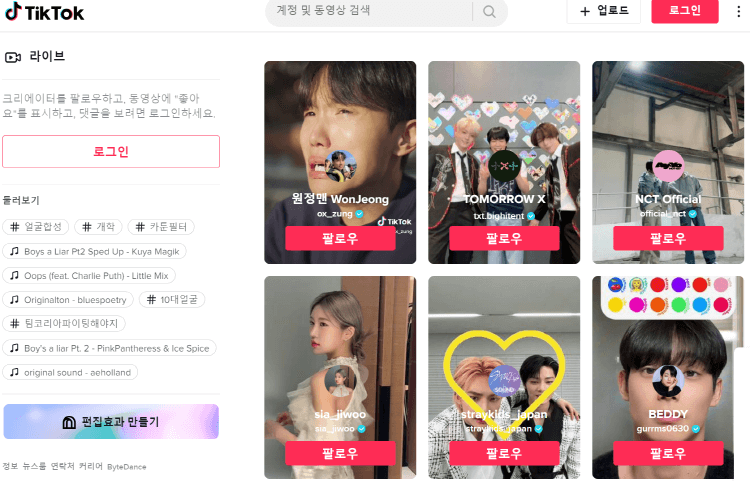This screenshot has height=481, width=750.
Task: Open sound Oops feat. Charlie Puth
Action: (x=89, y=275)
